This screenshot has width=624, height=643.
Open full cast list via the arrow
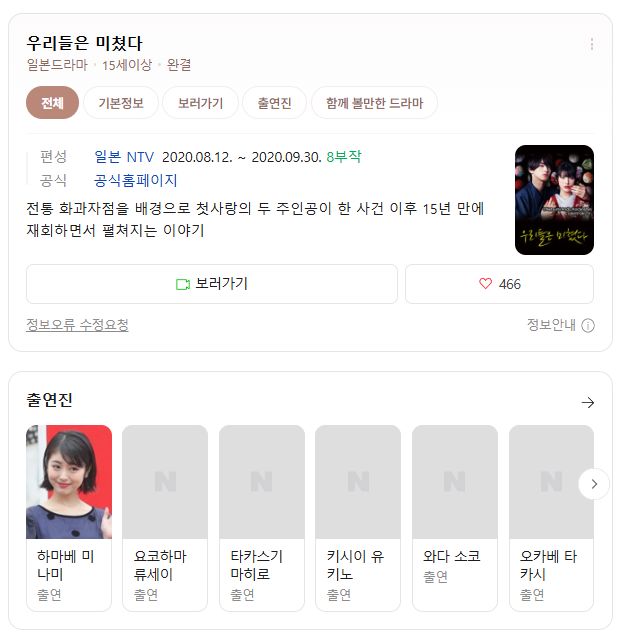[588, 402]
